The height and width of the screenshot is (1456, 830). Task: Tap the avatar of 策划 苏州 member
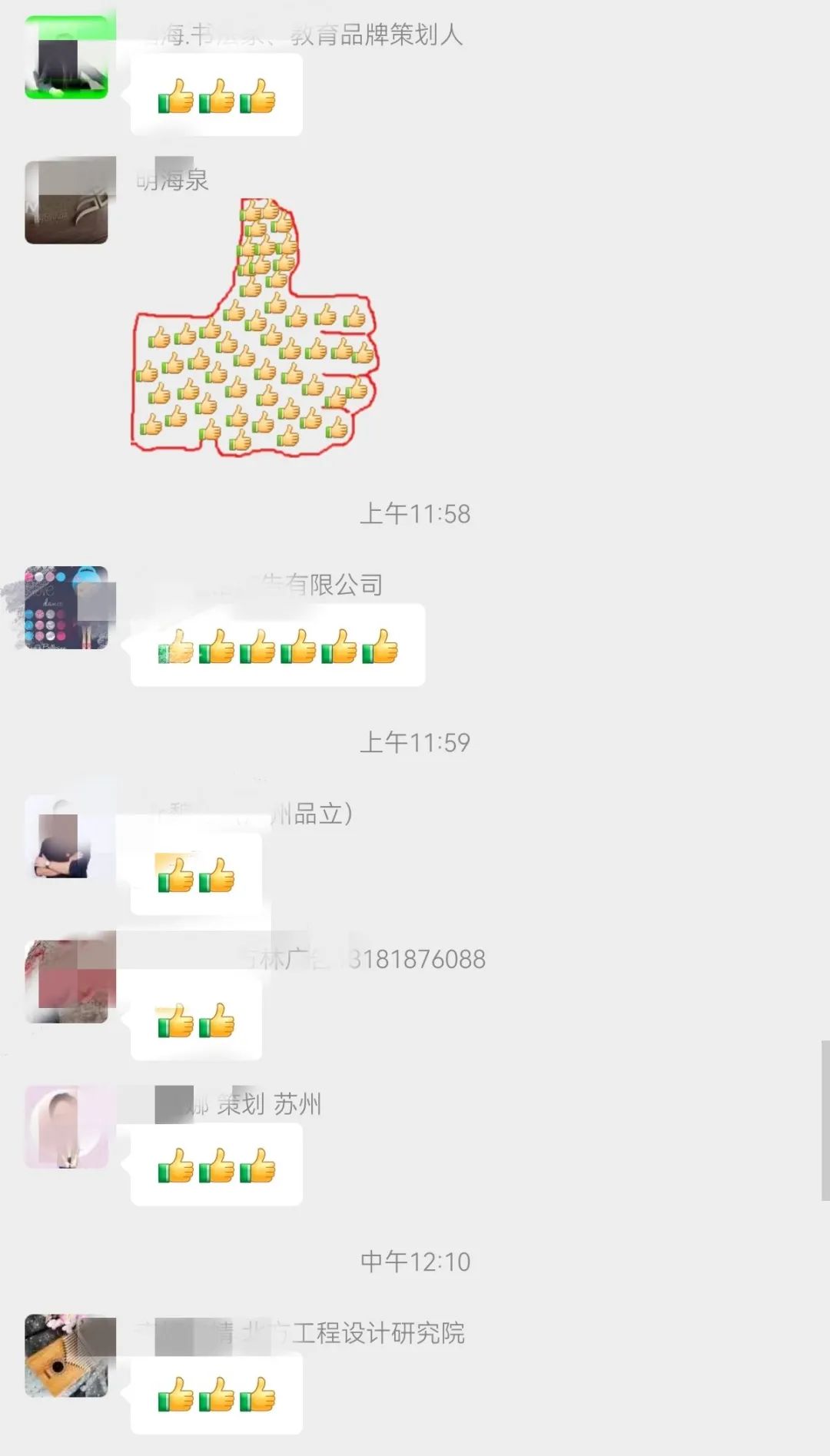67,1126
